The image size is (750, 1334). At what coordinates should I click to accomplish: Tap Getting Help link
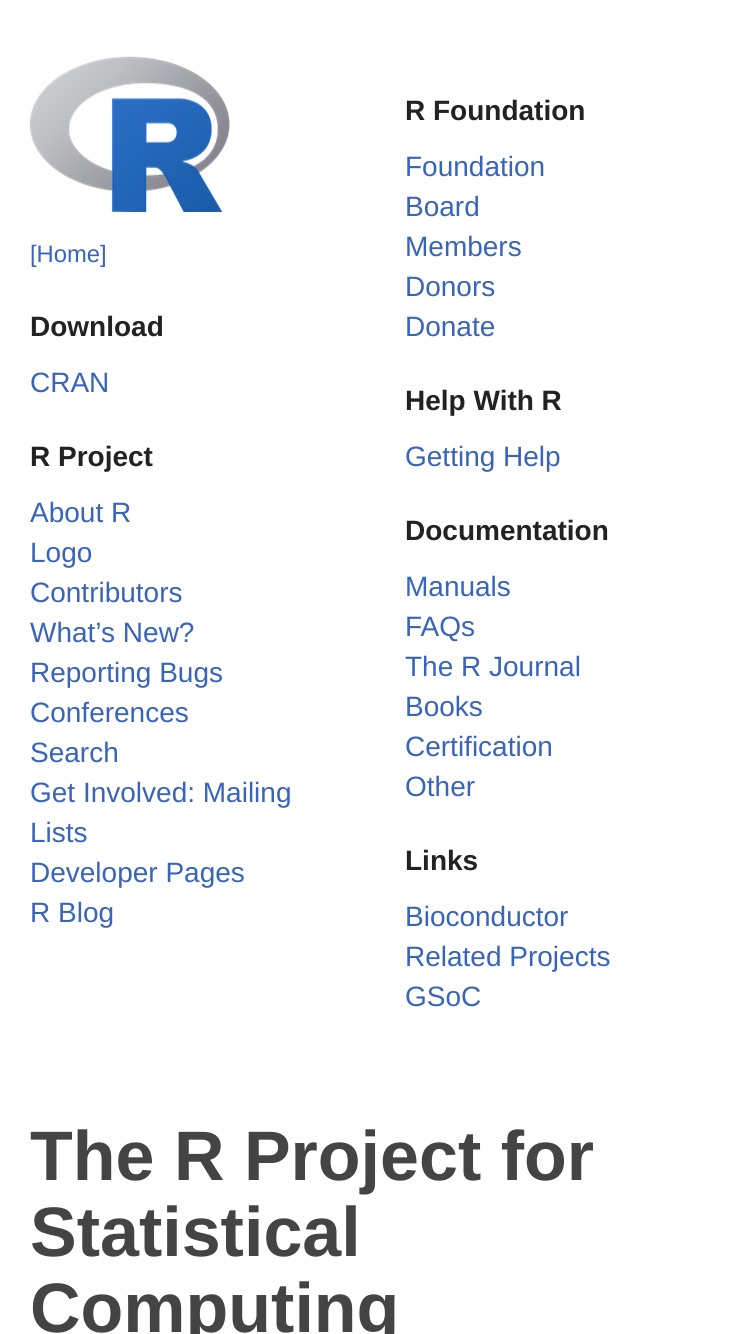(482, 457)
